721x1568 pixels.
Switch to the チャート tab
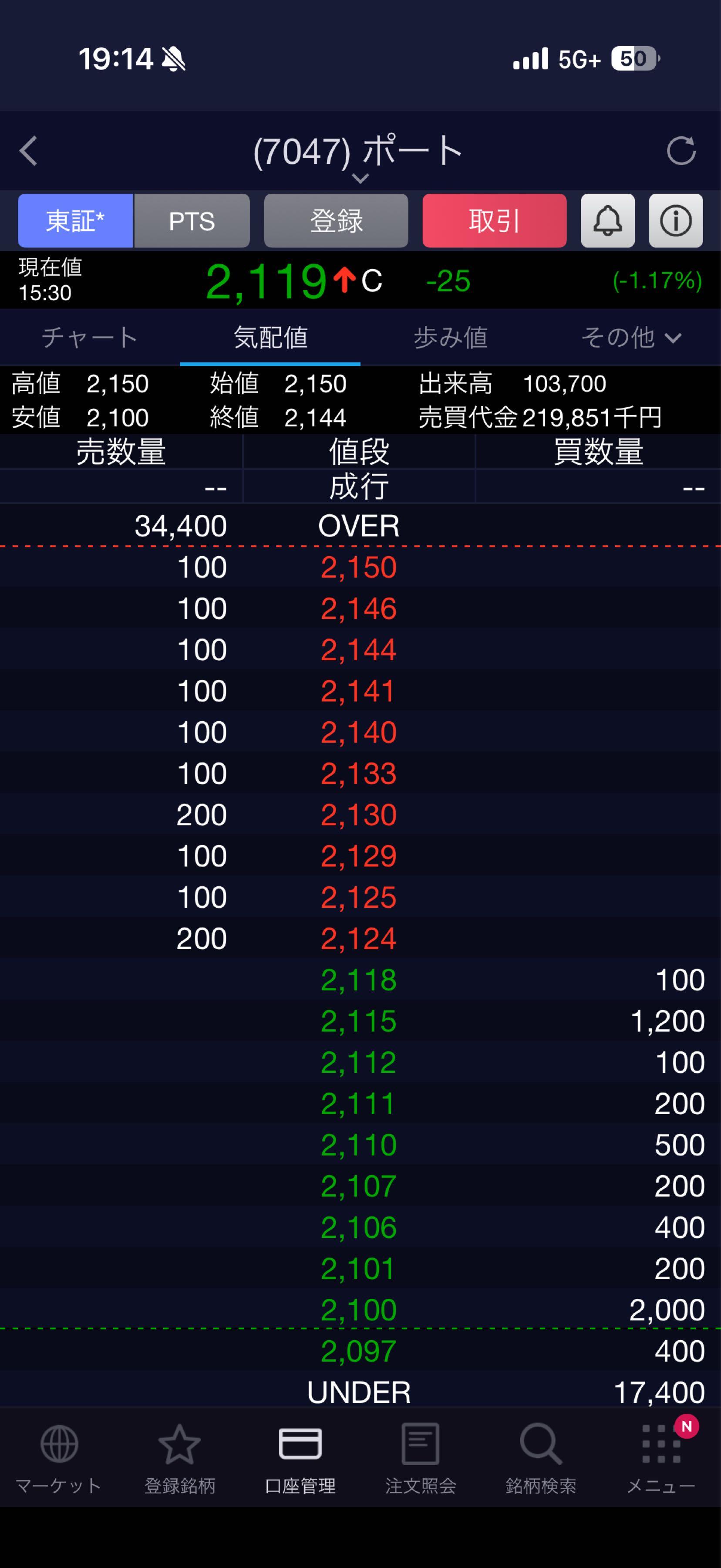[x=89, y=337]
